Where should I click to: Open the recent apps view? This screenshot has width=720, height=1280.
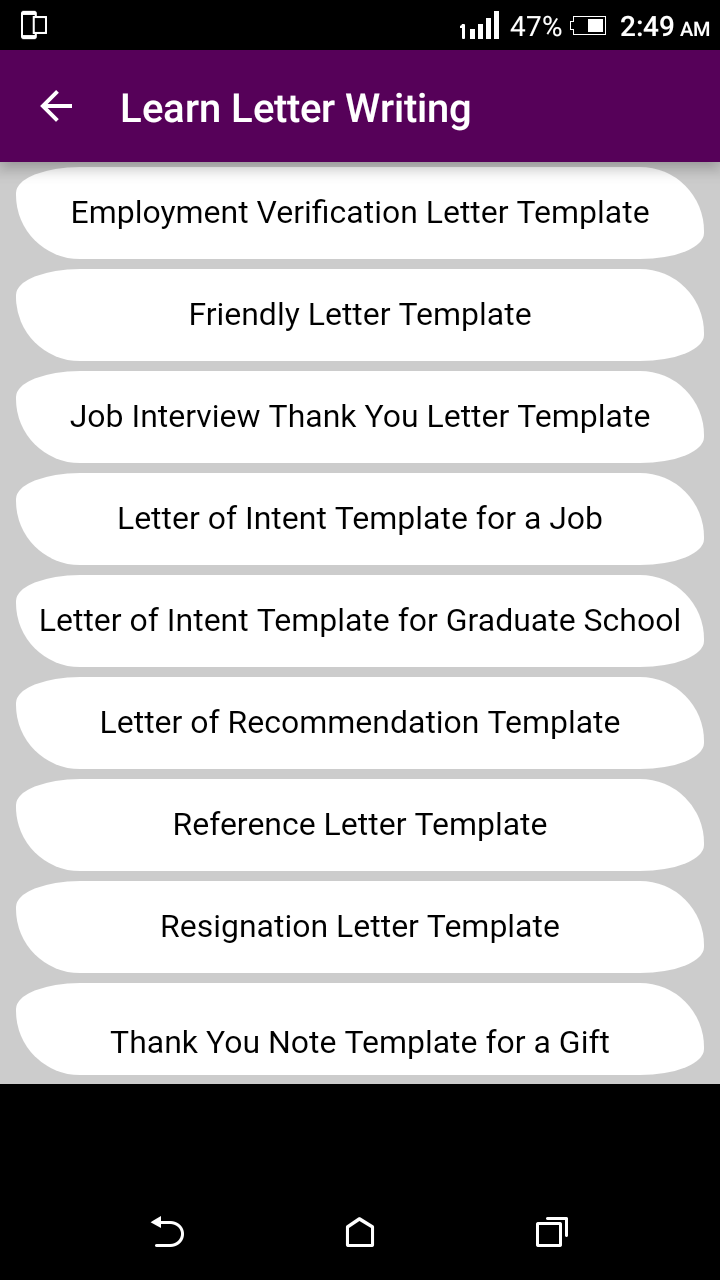click(551, 1232)
